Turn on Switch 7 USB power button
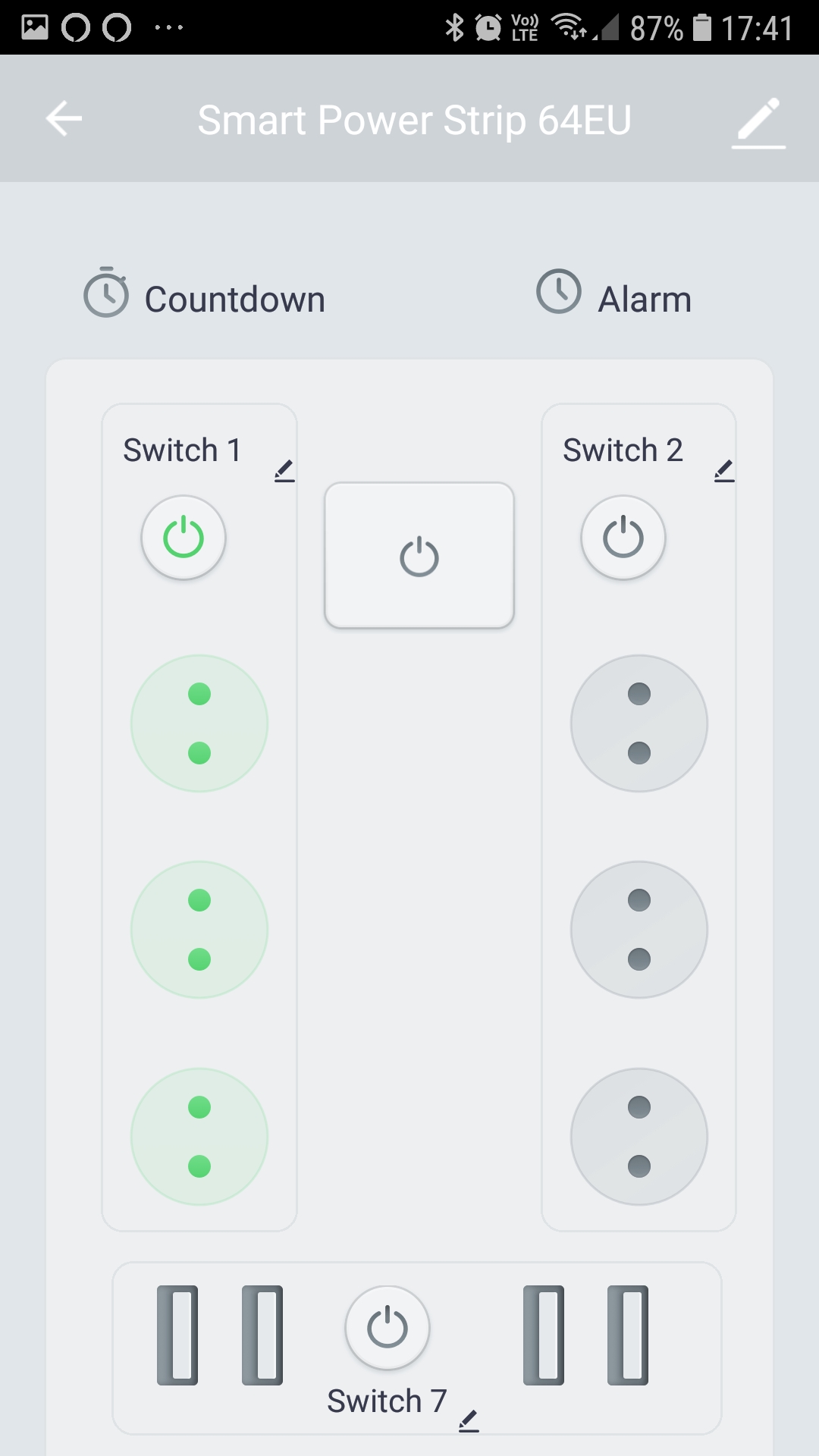The image size is (819, 1456). (388, 1328)
